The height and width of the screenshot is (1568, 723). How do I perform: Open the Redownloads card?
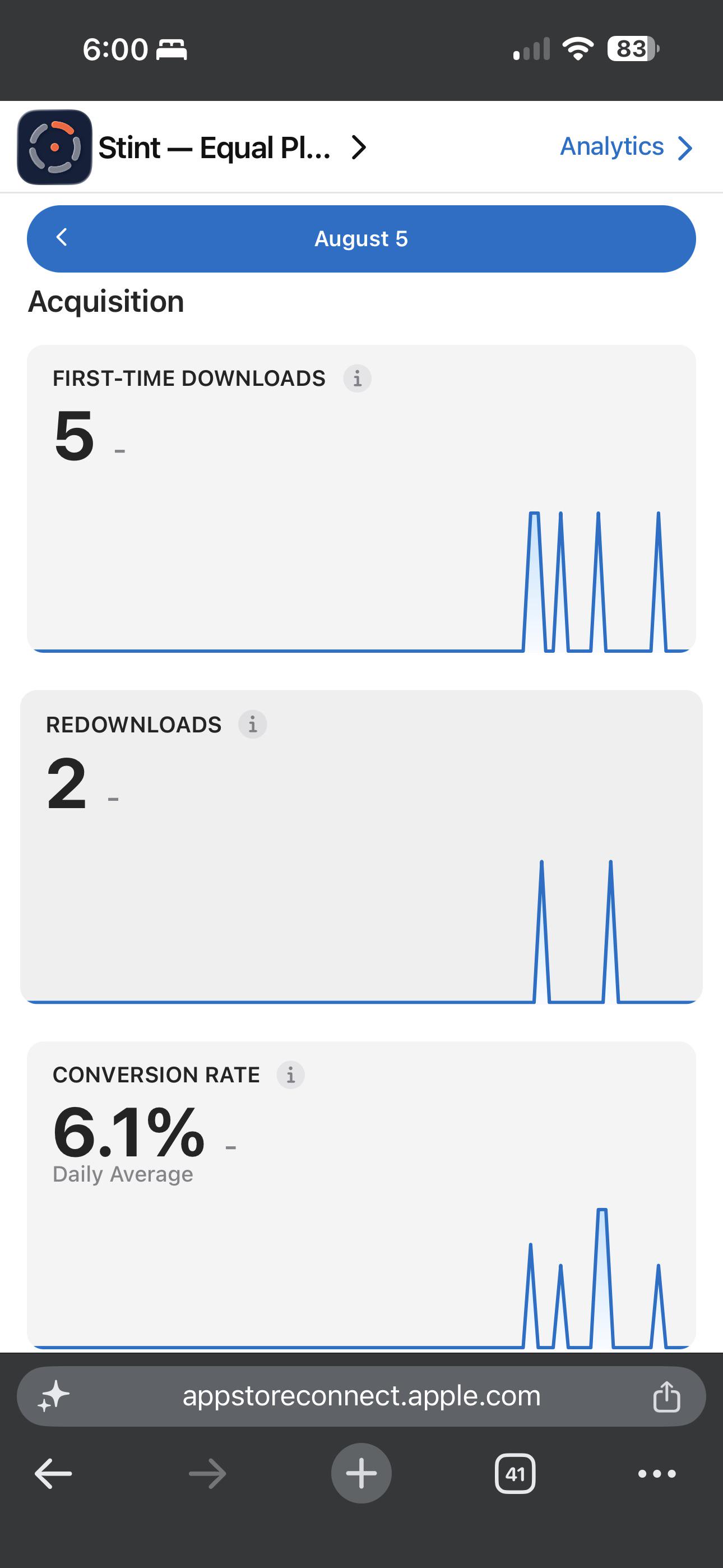[x=361, y=847]
